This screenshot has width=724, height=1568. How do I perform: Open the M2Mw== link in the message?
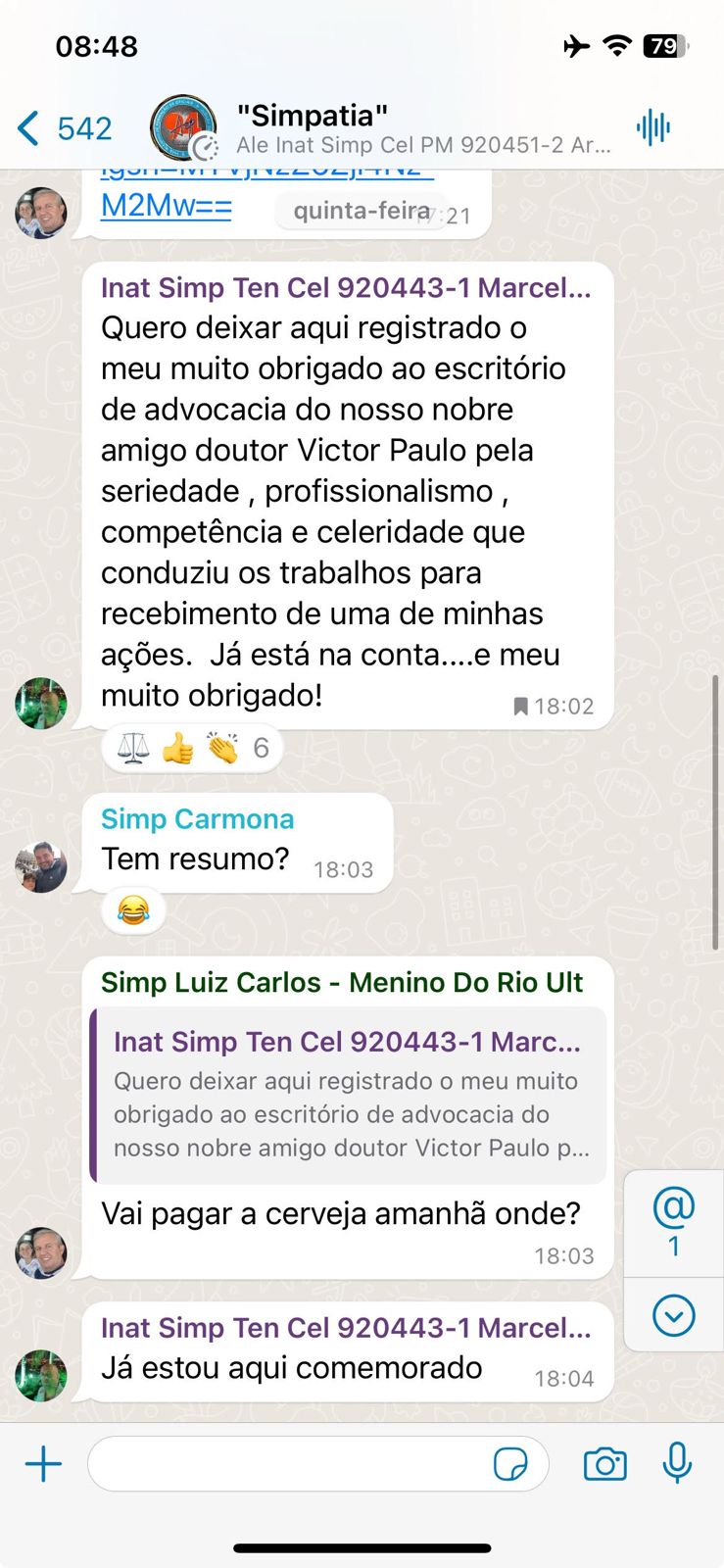point(166,207)
